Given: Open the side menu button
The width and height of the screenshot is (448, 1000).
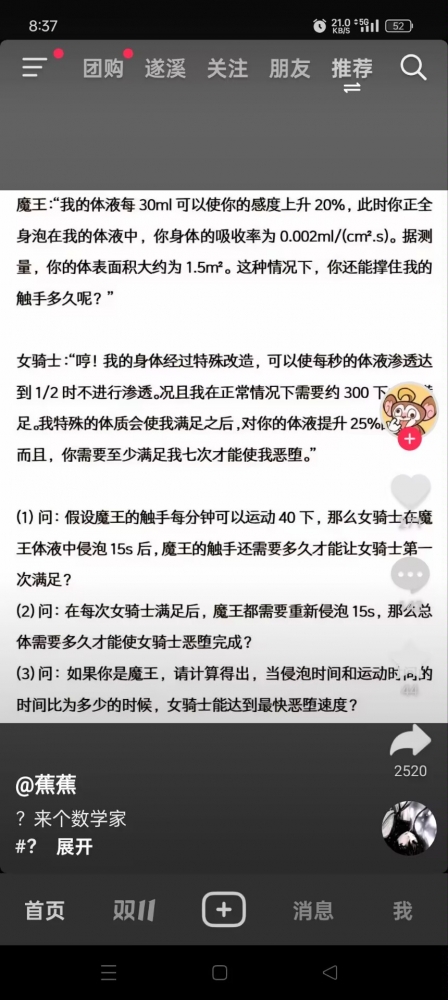Looking at the screenshot, I should pos(34,67).
